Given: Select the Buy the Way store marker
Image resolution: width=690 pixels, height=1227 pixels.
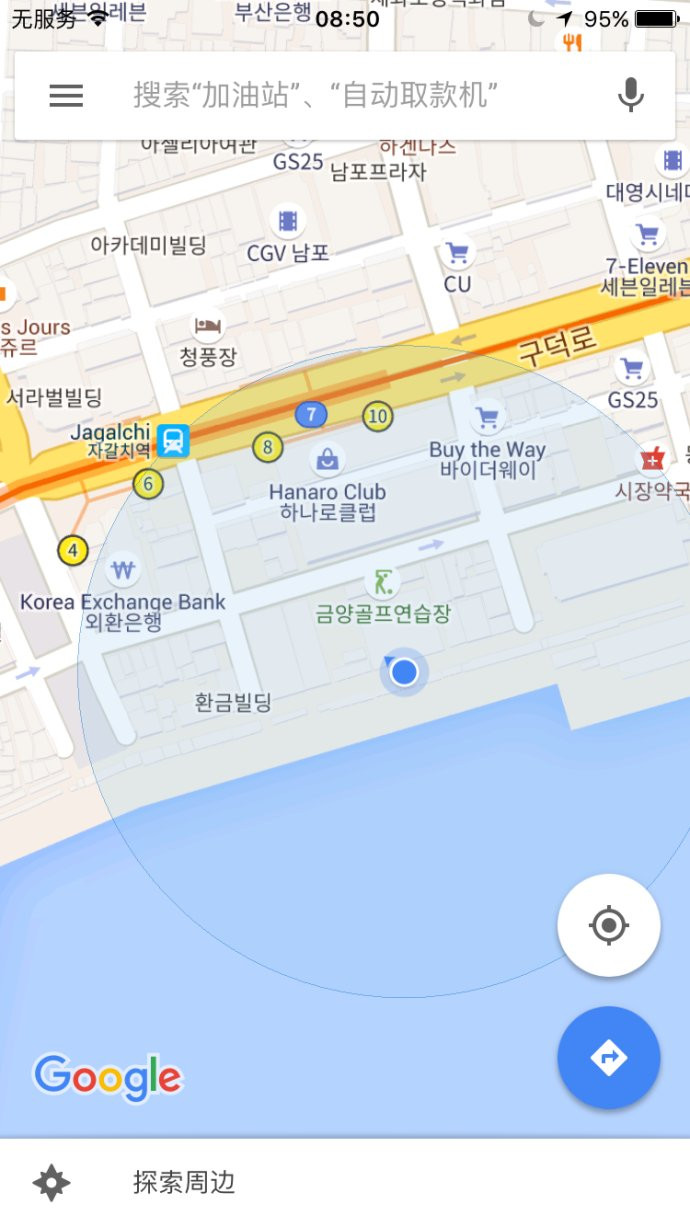Looking at the screenshot, I should (x=488, y=417).
